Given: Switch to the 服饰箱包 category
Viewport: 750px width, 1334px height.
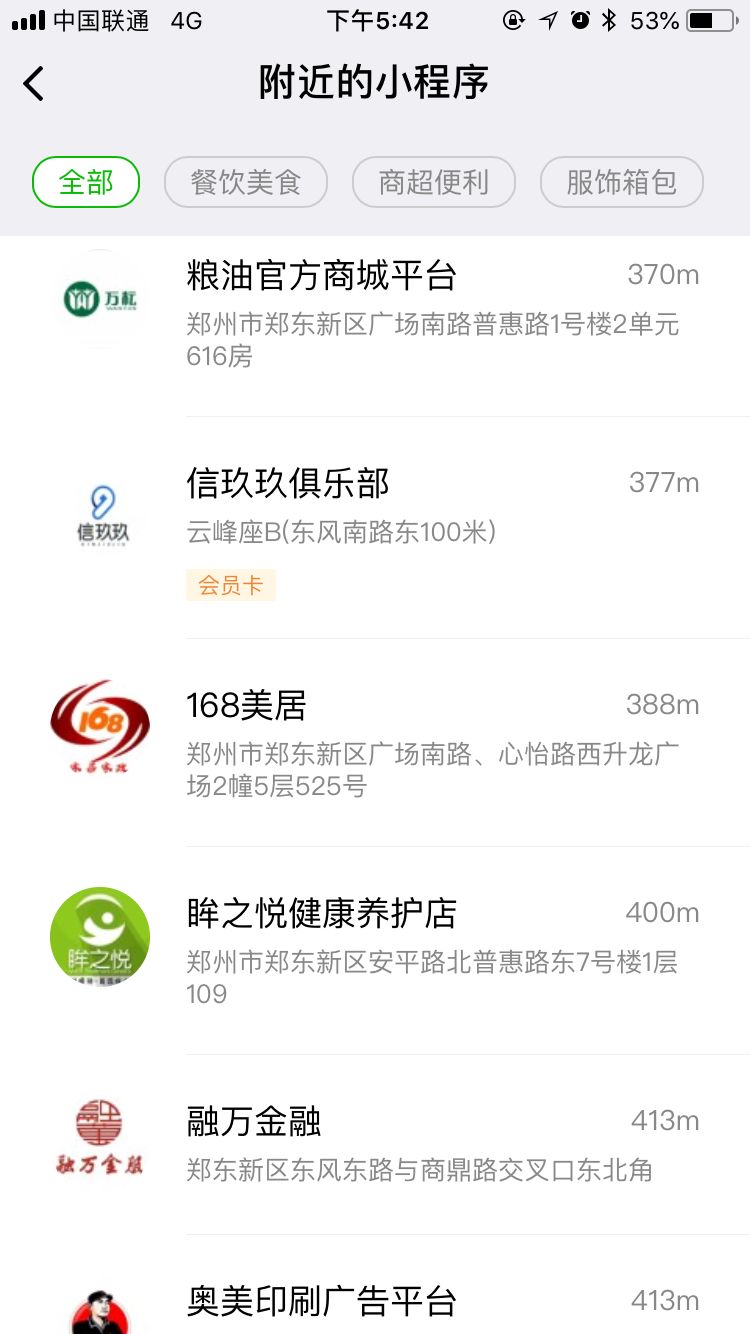Looking at the screenshot, I should click(622, 182).
